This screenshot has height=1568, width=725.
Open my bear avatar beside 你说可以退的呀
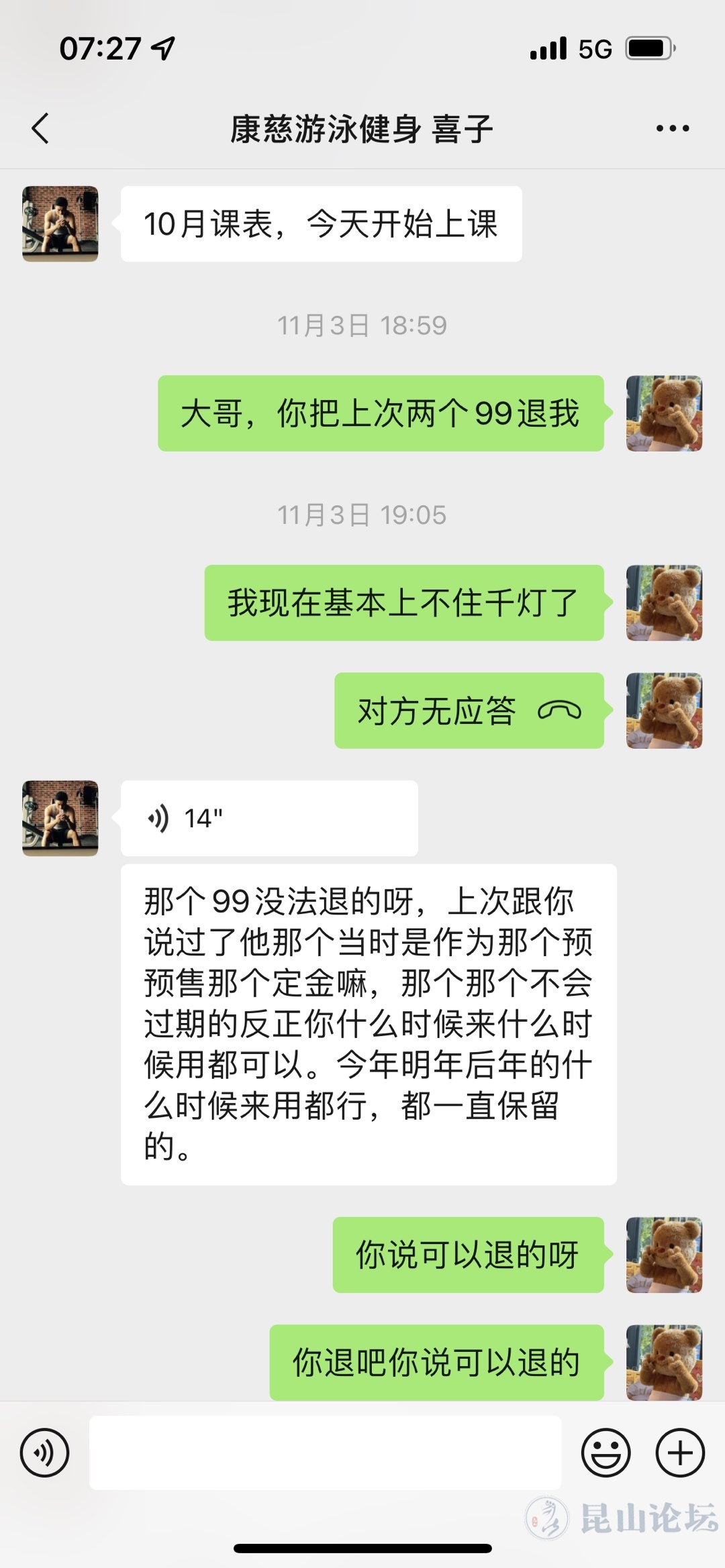[x=664, y=1255]
